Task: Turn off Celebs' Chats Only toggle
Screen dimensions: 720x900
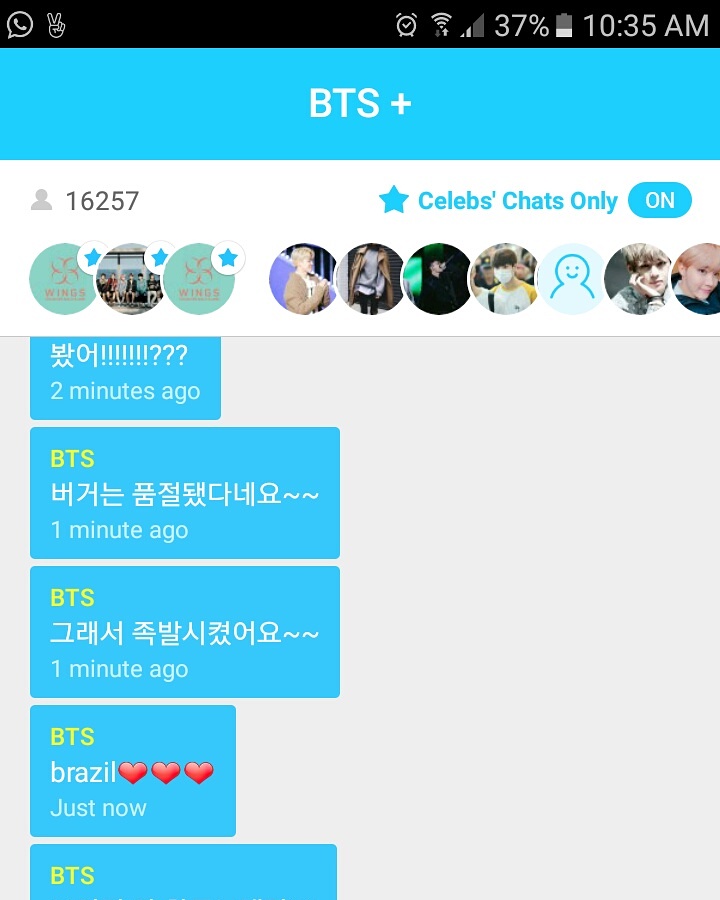Action: pos(659,201)
